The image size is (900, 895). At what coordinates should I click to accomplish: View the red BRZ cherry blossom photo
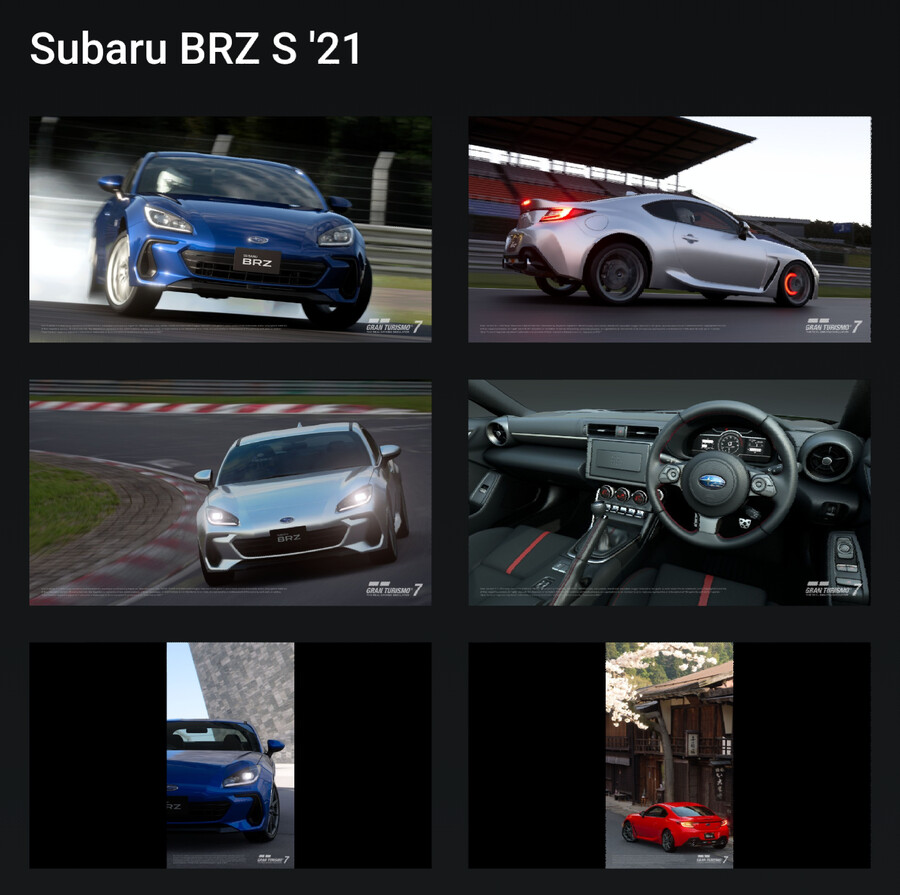click(x=669, y=755)
